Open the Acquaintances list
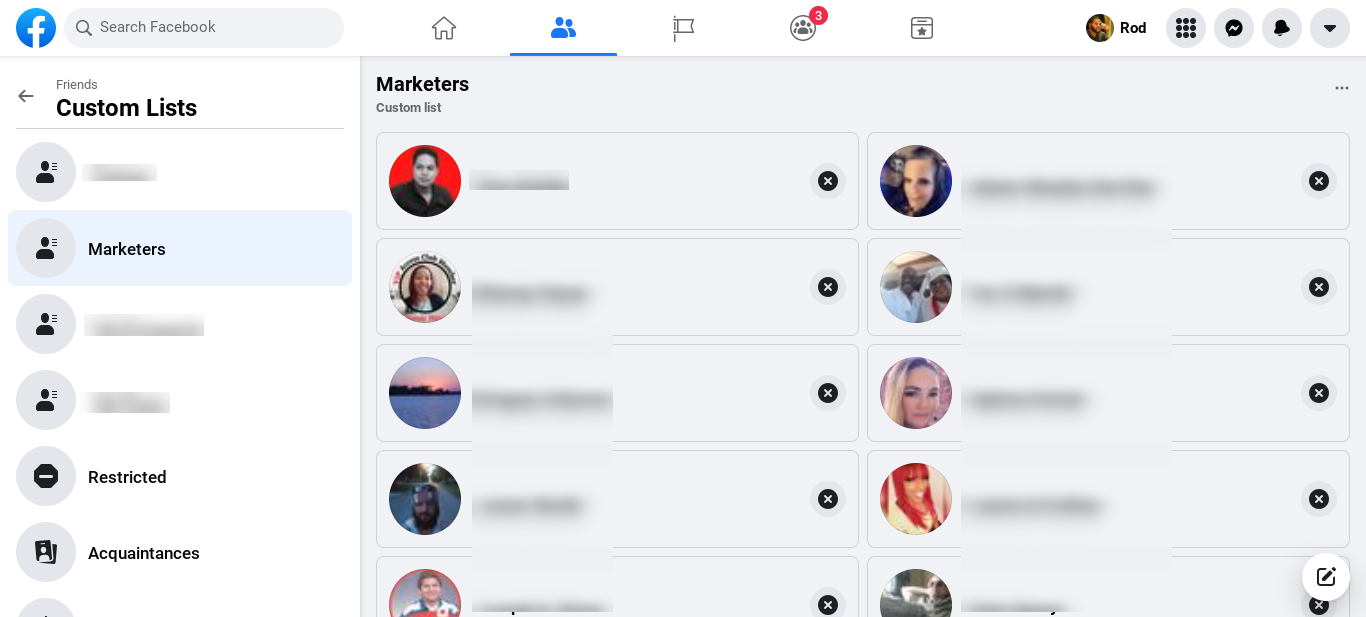1366x617 pixels. point(143,553)
